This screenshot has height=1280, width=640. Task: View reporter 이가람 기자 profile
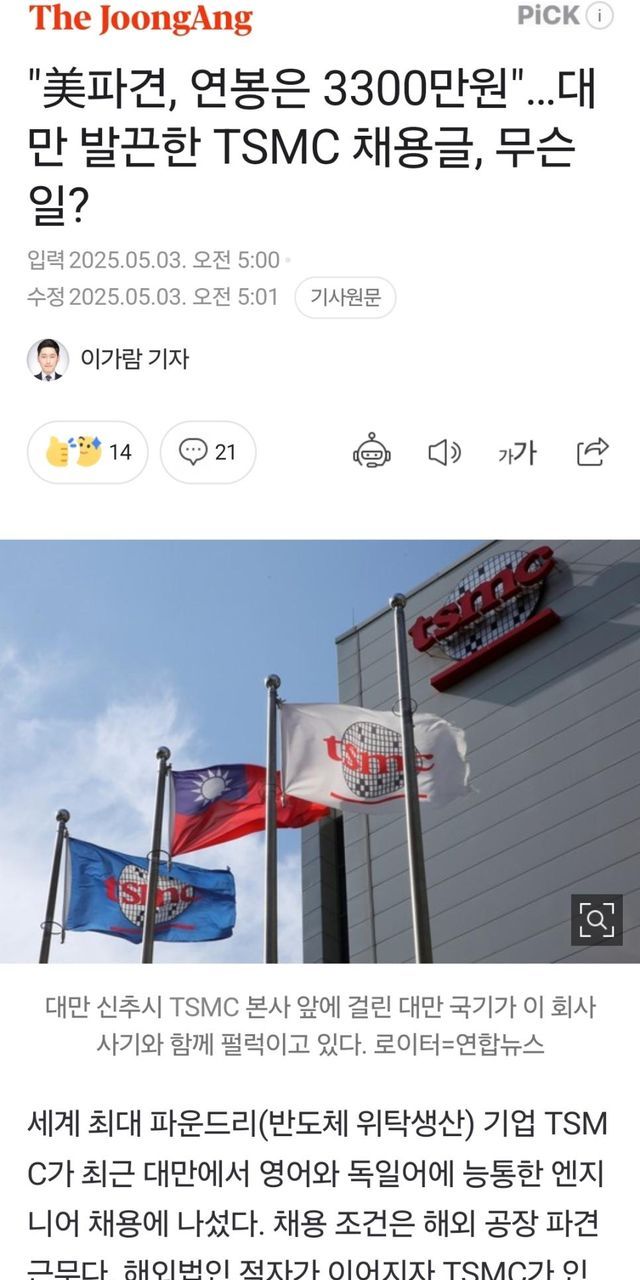108,359
